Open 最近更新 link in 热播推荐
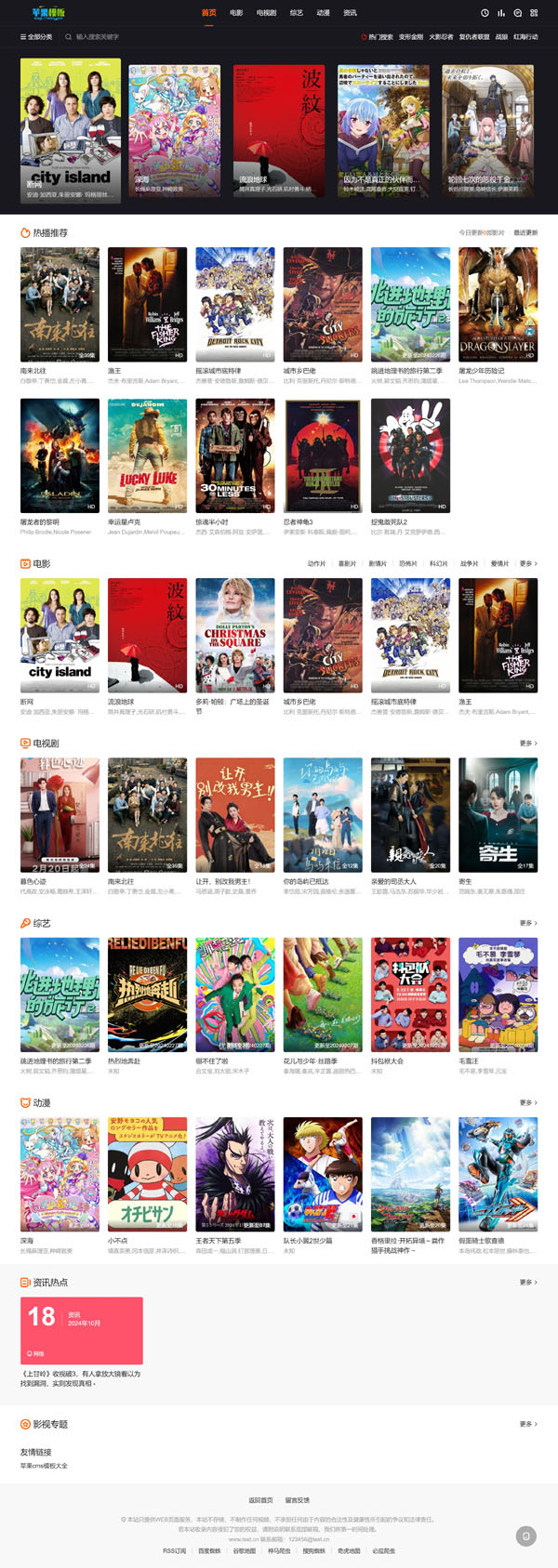Image resolution: width=558 pixels, height=1568 pixels. pos(525,233)
